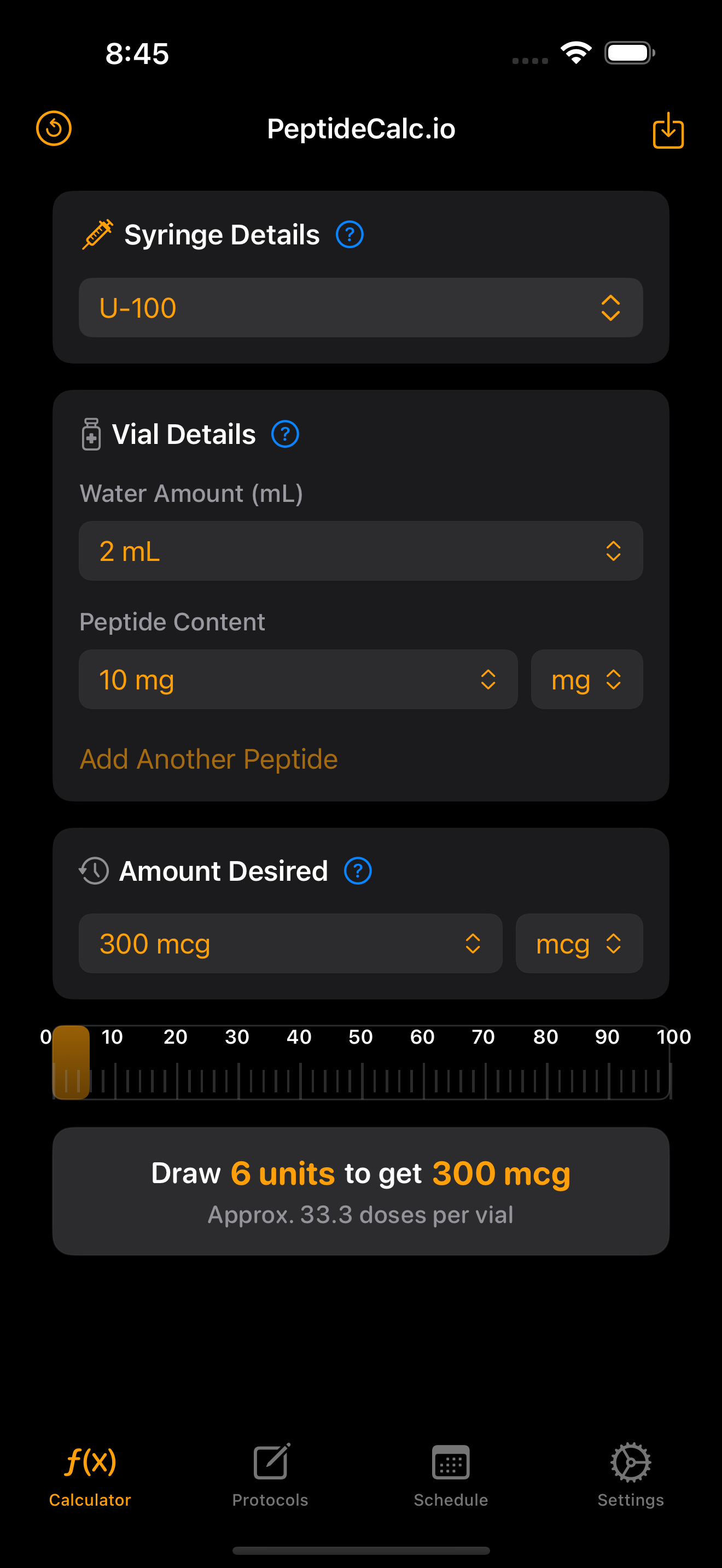Open the U-100 syringe type dropdown
Screen dimensions: 722x1568
click(x=361, y=308)
